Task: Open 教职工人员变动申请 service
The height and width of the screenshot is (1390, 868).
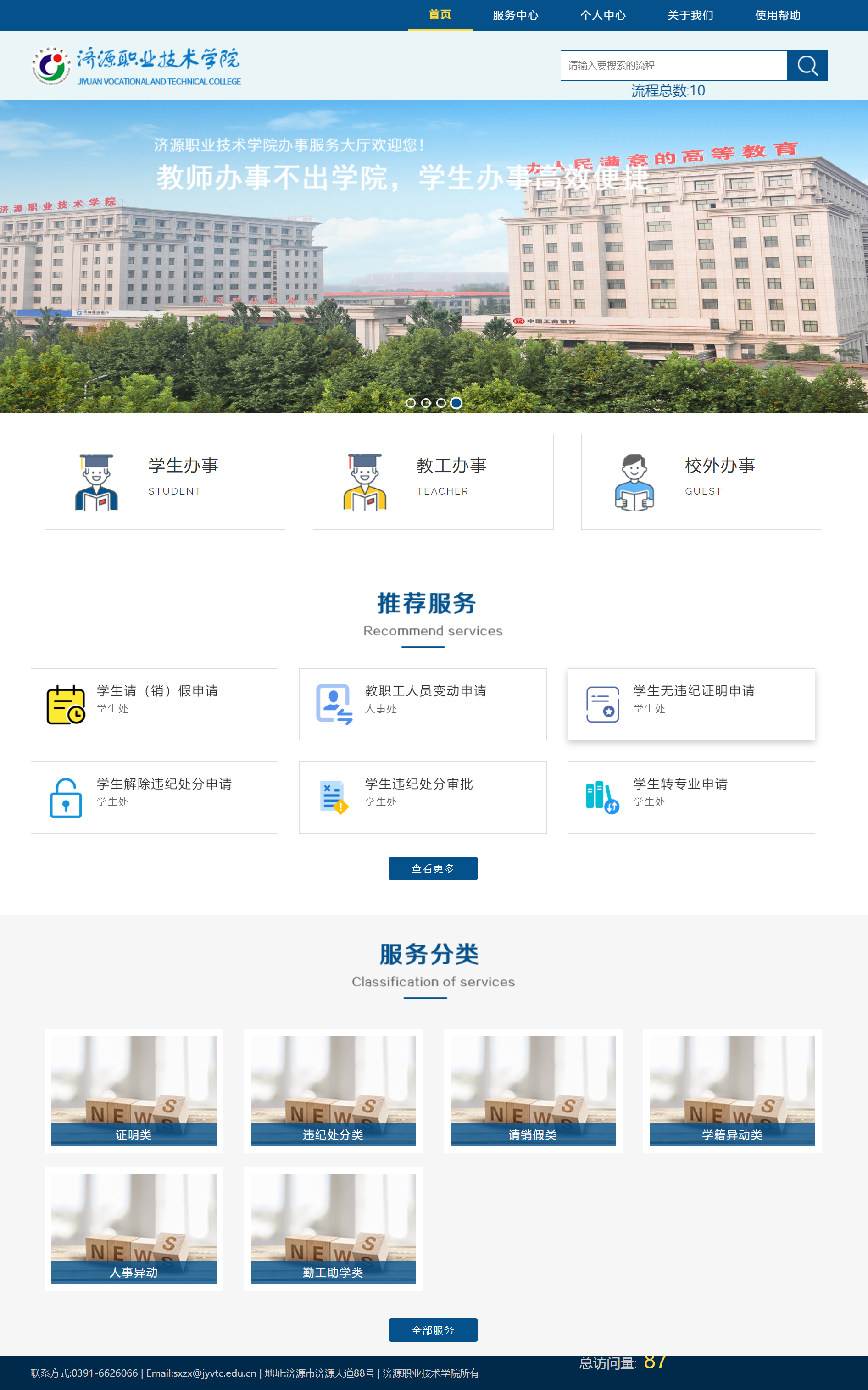Action: 423,704
